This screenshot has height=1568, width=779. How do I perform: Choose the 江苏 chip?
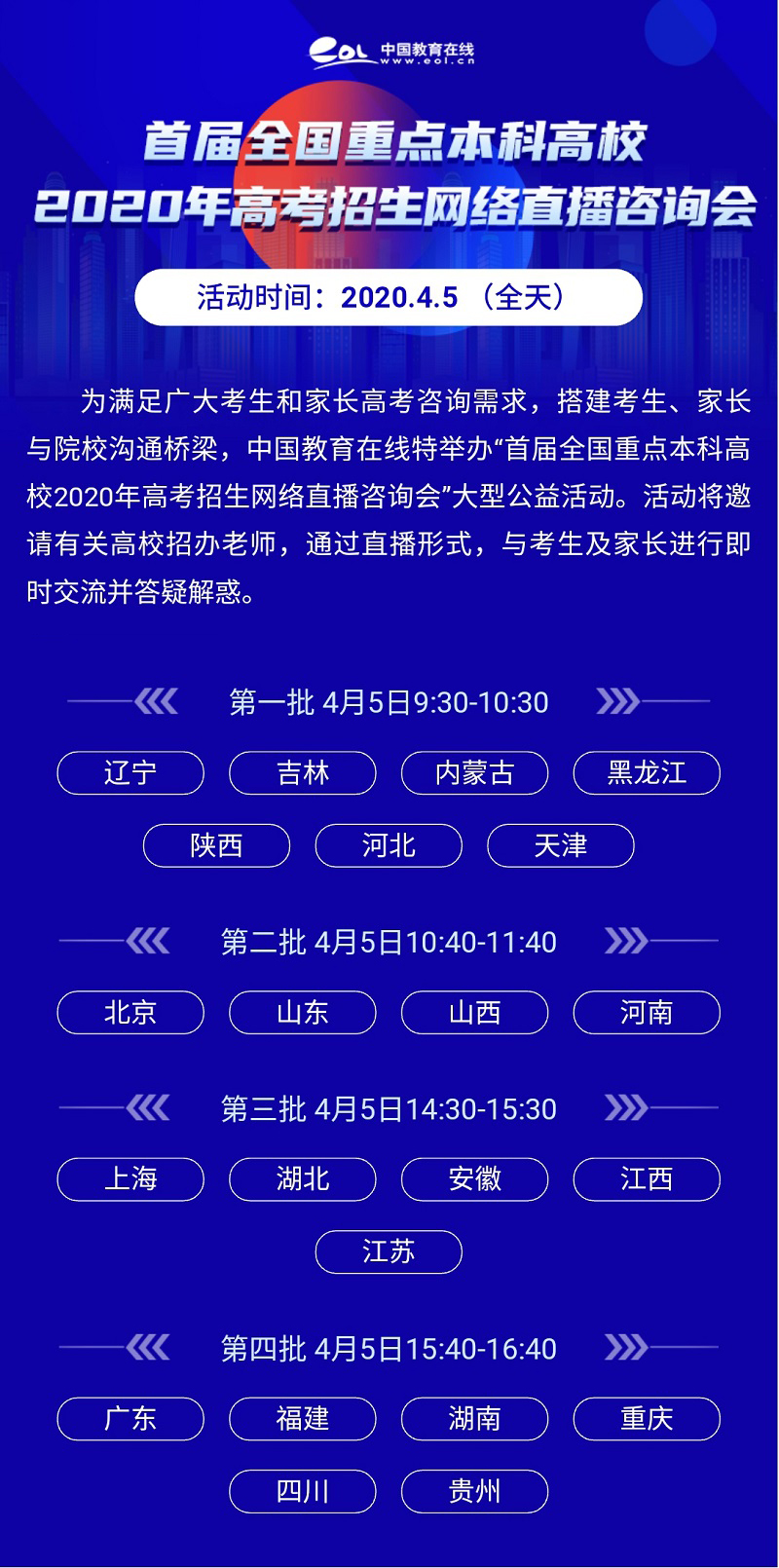(389, 1251)
